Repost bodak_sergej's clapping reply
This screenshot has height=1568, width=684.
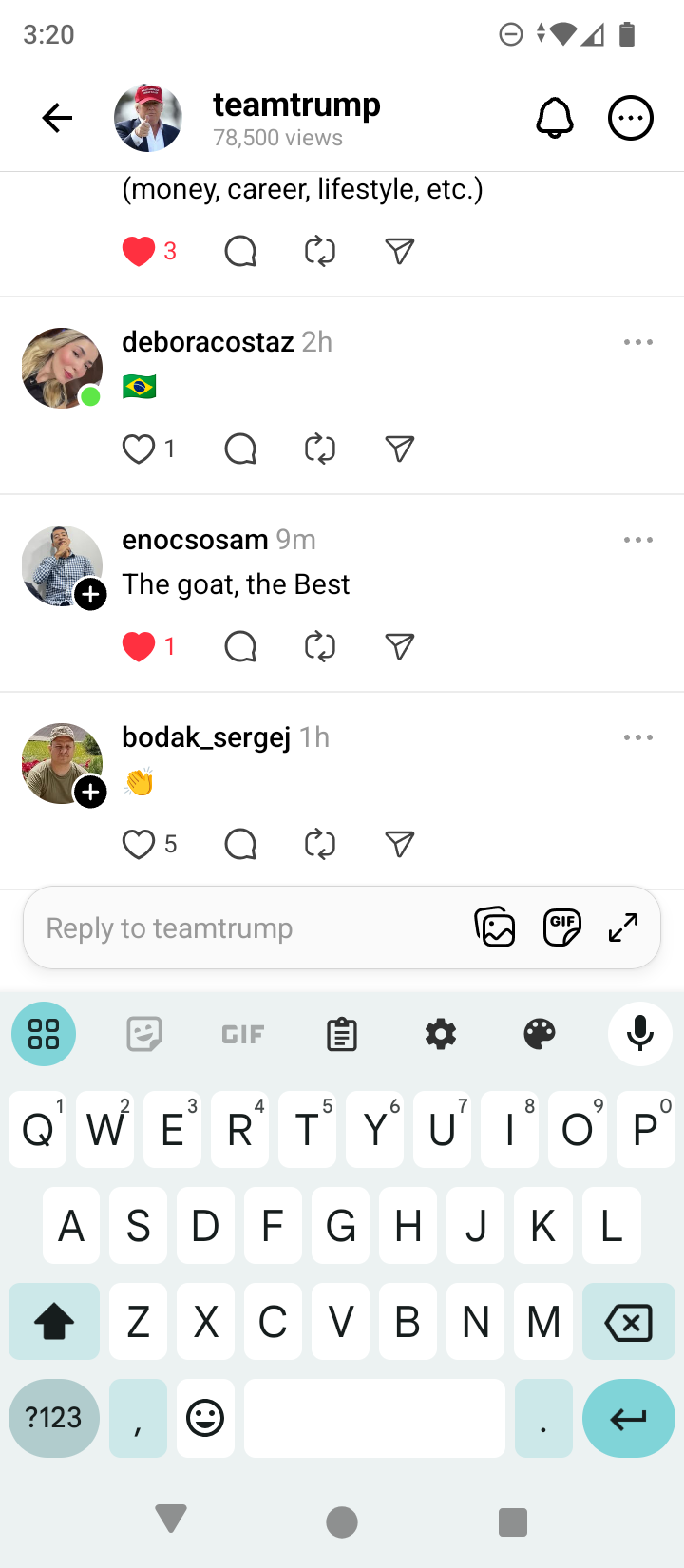point(320,844)
